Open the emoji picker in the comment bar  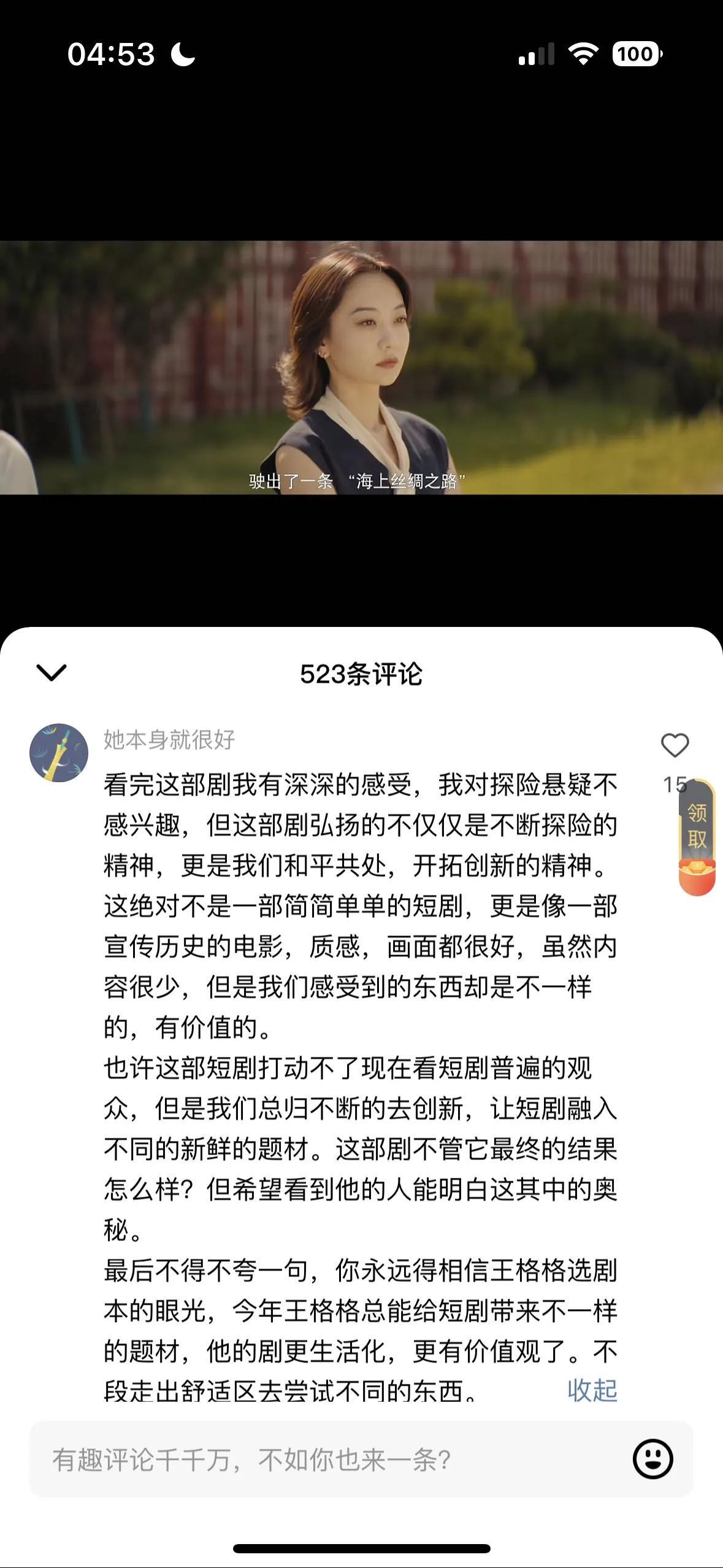[652, 1459]
